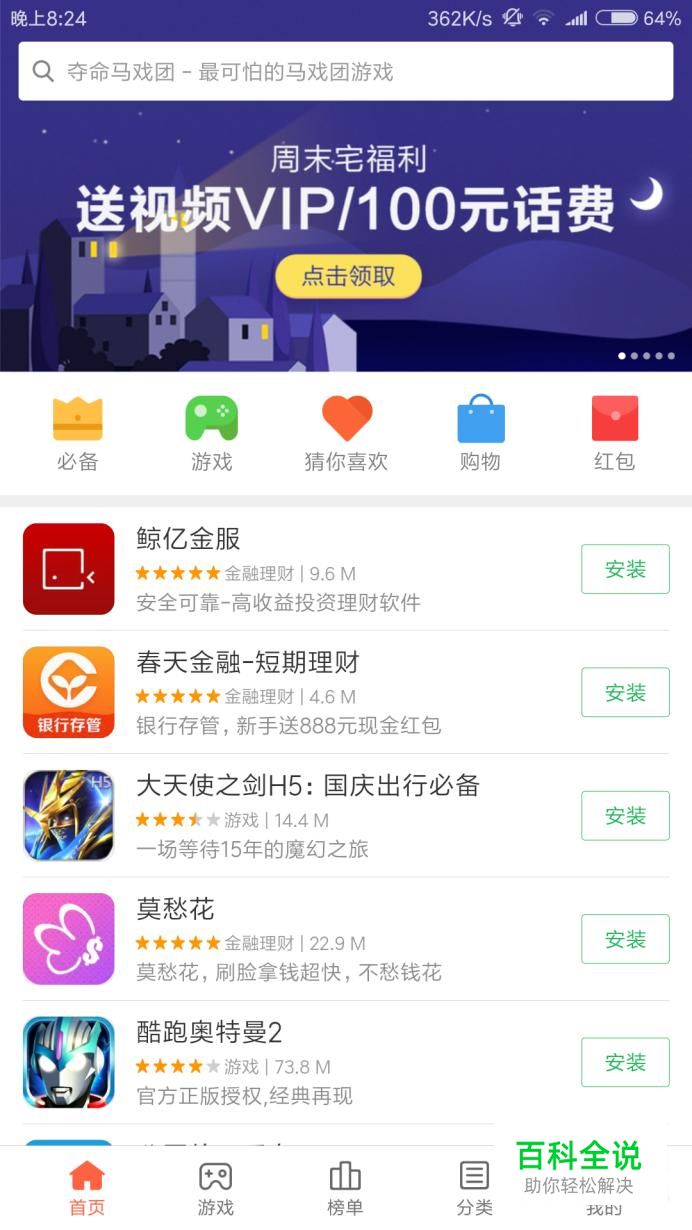
Task: Open the 游戏 shortcut with the gamepad icon
Action: (x=211, y=433)
